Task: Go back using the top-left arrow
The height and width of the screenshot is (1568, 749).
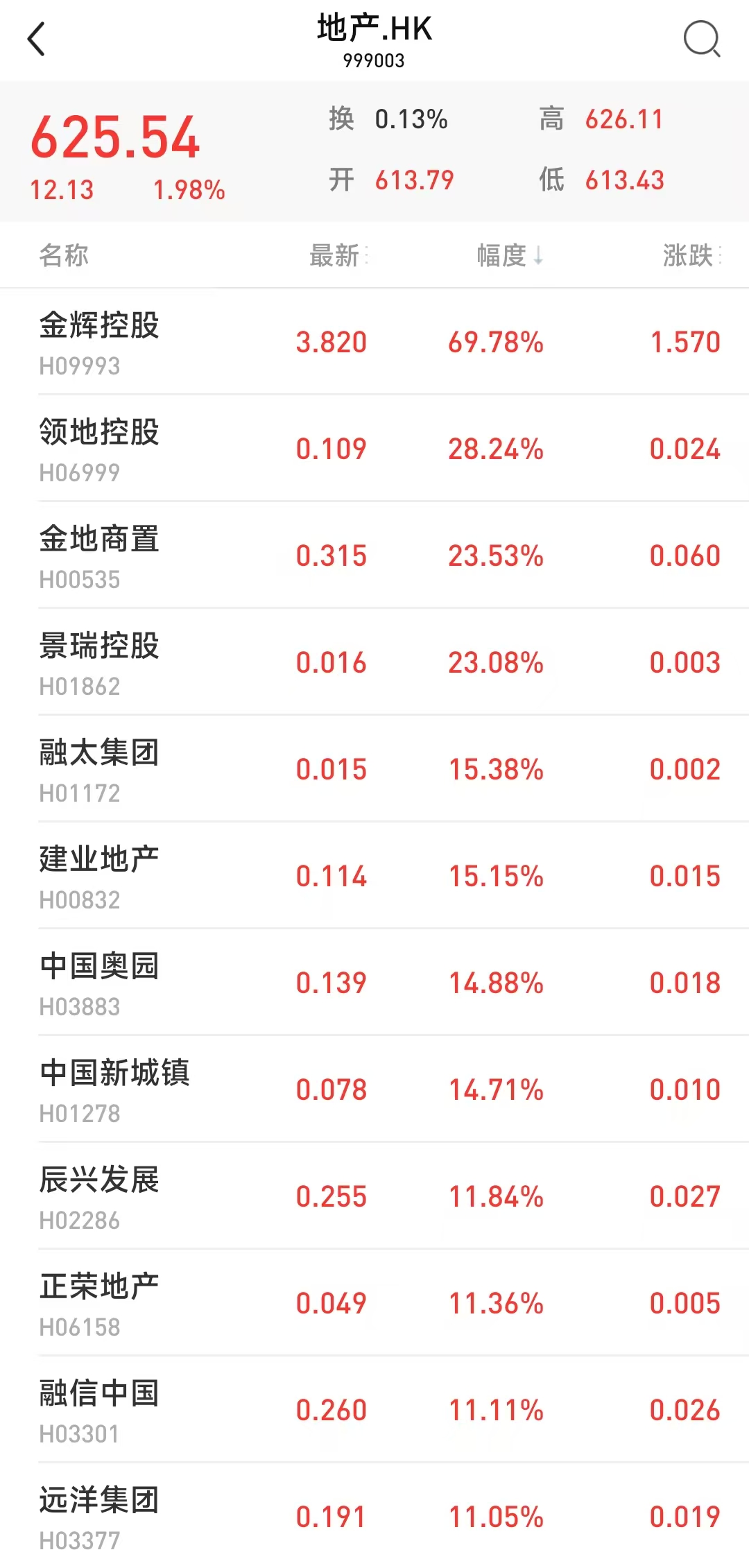Action: click(37, 40)
